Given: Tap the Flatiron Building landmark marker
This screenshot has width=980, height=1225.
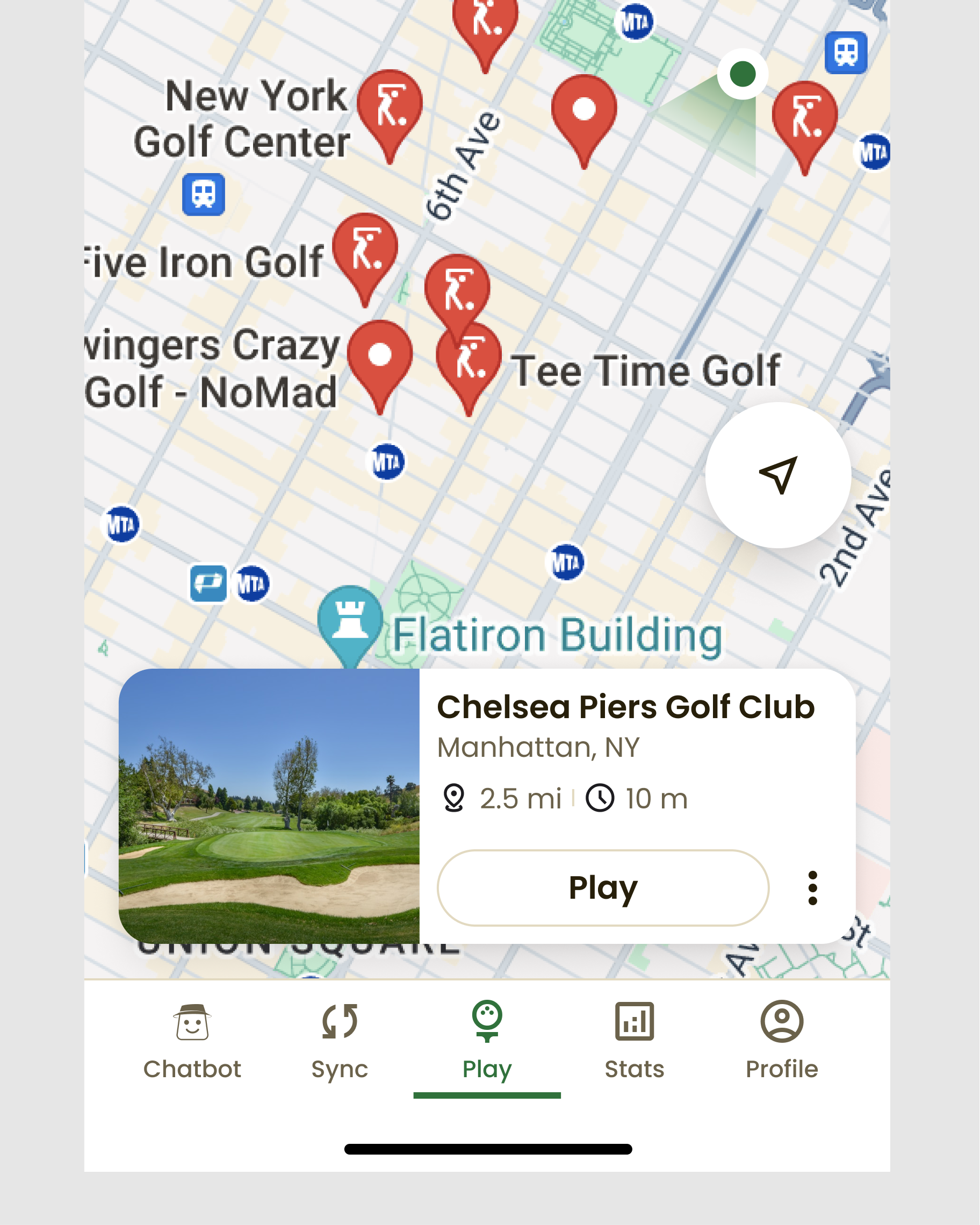Looking at the screenshot, I should tap(350, 620).
